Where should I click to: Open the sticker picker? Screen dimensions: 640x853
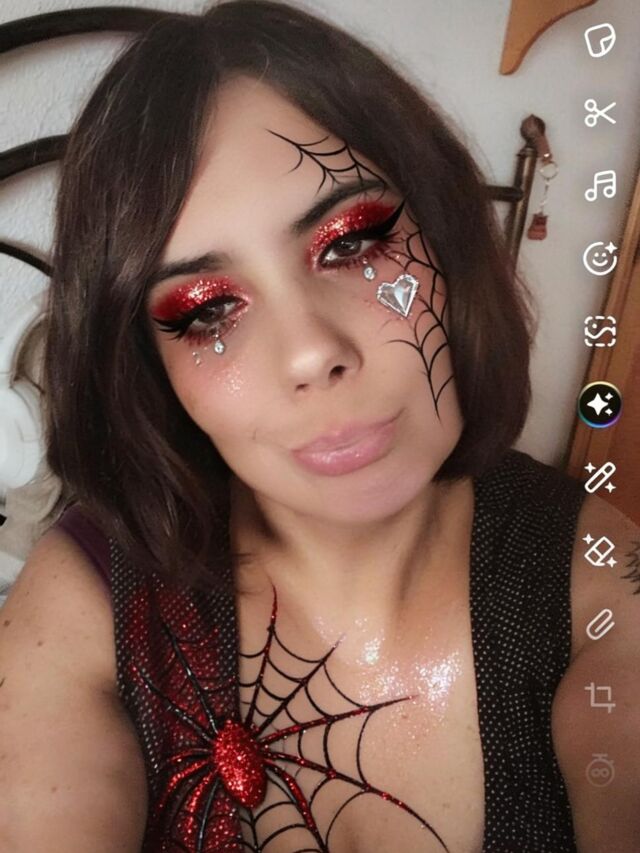pyautogui.click(x=600, y=40)
